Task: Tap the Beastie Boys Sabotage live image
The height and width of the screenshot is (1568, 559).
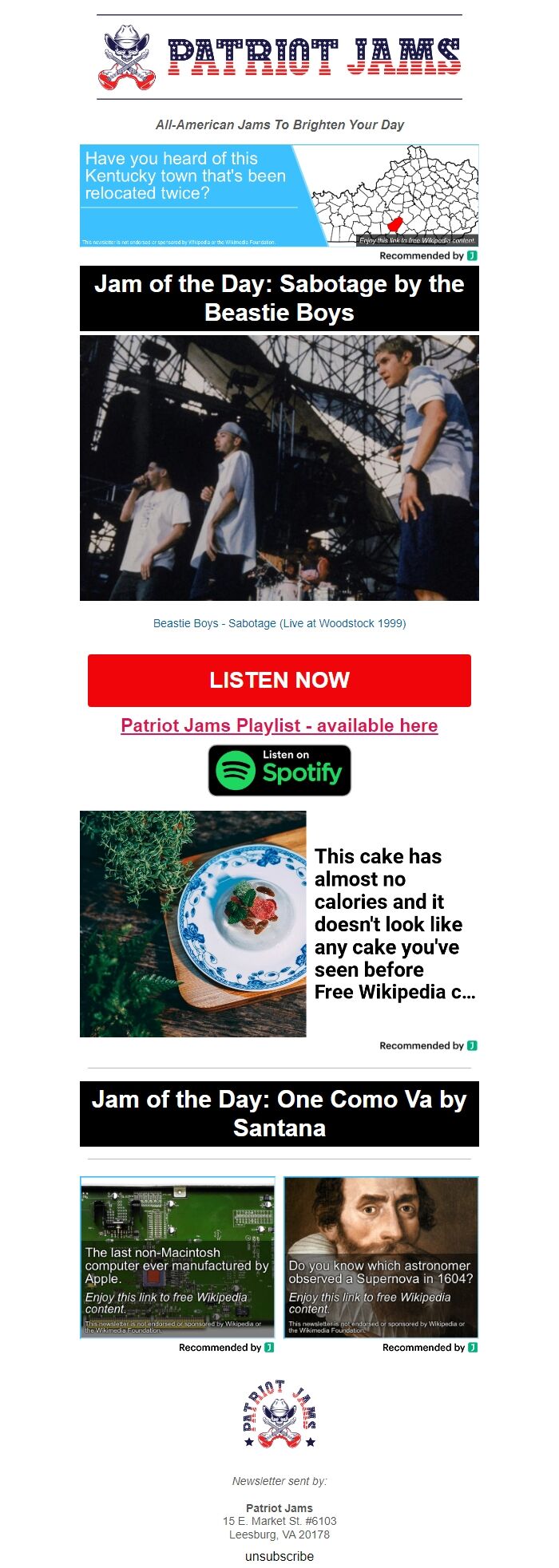Action: click(279, 468)
